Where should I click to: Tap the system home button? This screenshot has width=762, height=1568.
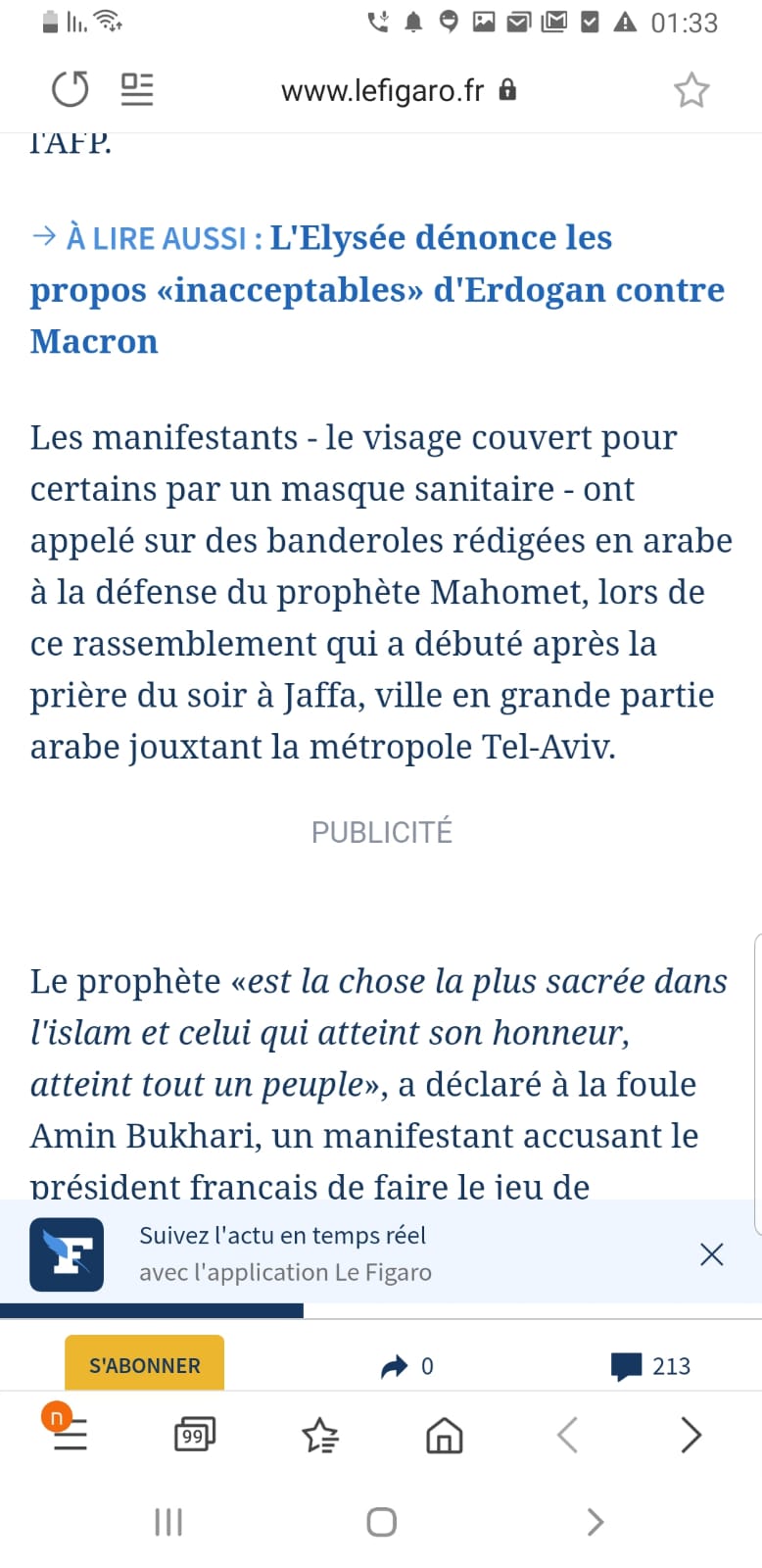(x=381, y=1522)
